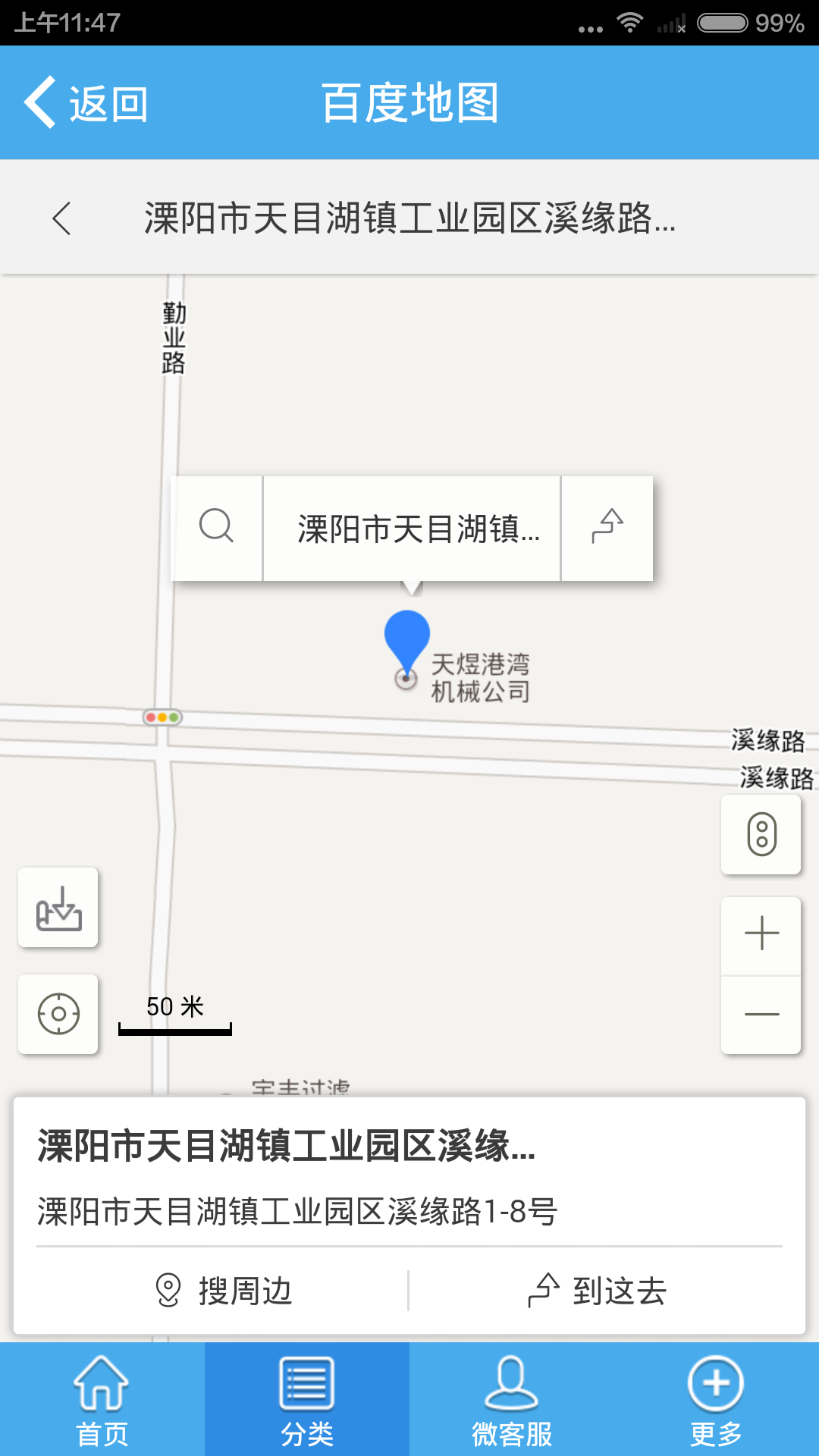Tap 返回 in the blue header
The image size is (819, 1456).
pyautogui.click(x=86, y=103)
